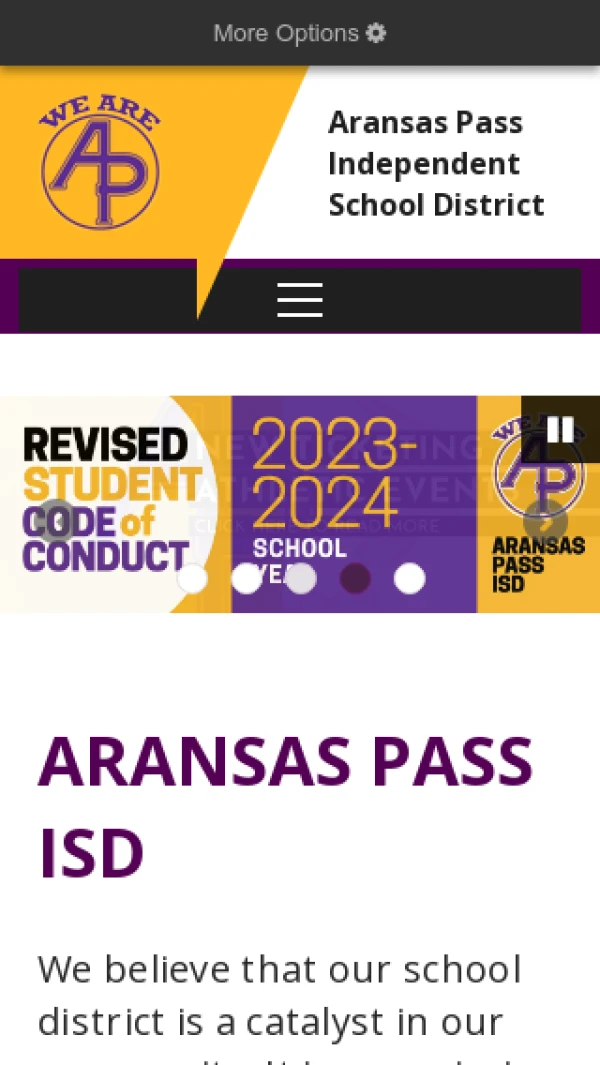
Task: Jump to the third slide dot
Action: point(301,578)
